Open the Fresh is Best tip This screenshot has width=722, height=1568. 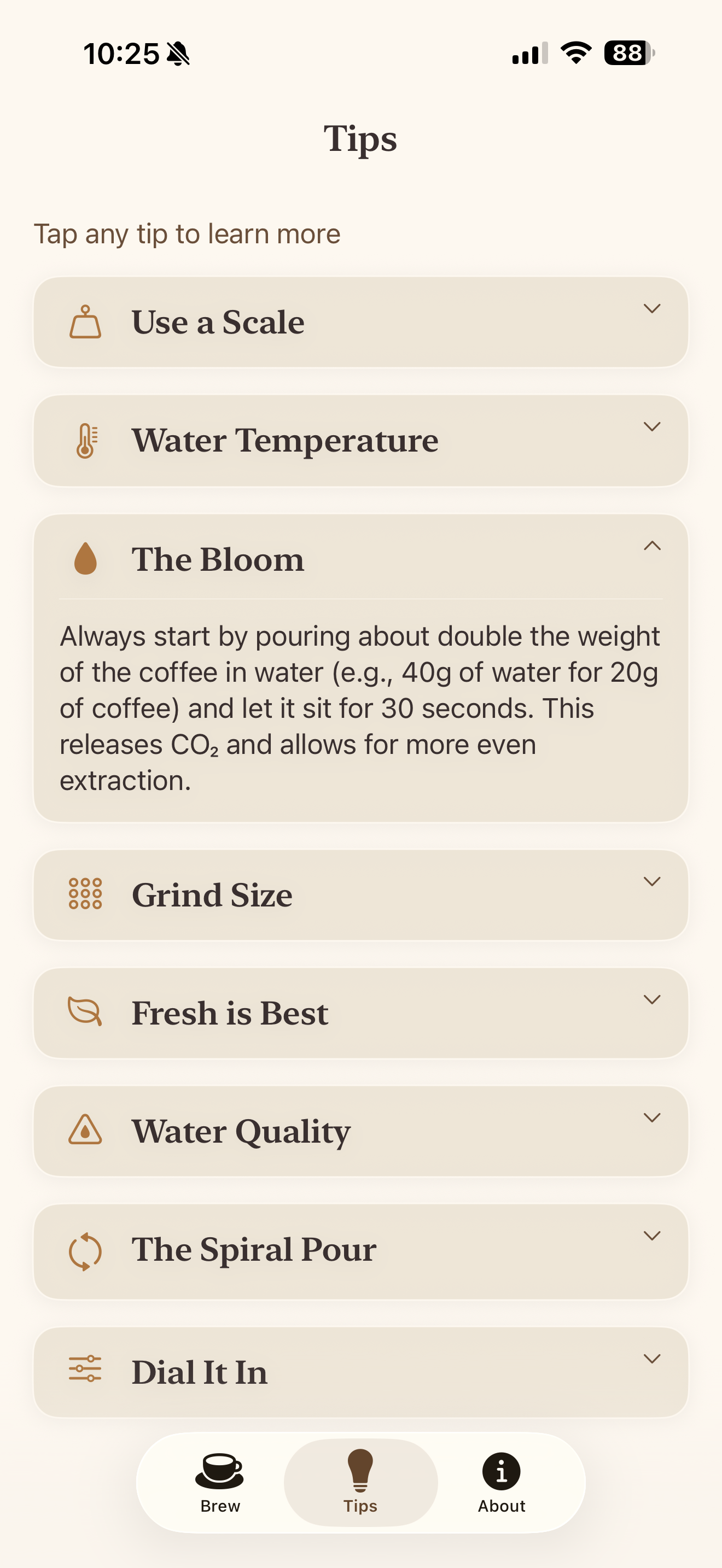[360, 1013]
